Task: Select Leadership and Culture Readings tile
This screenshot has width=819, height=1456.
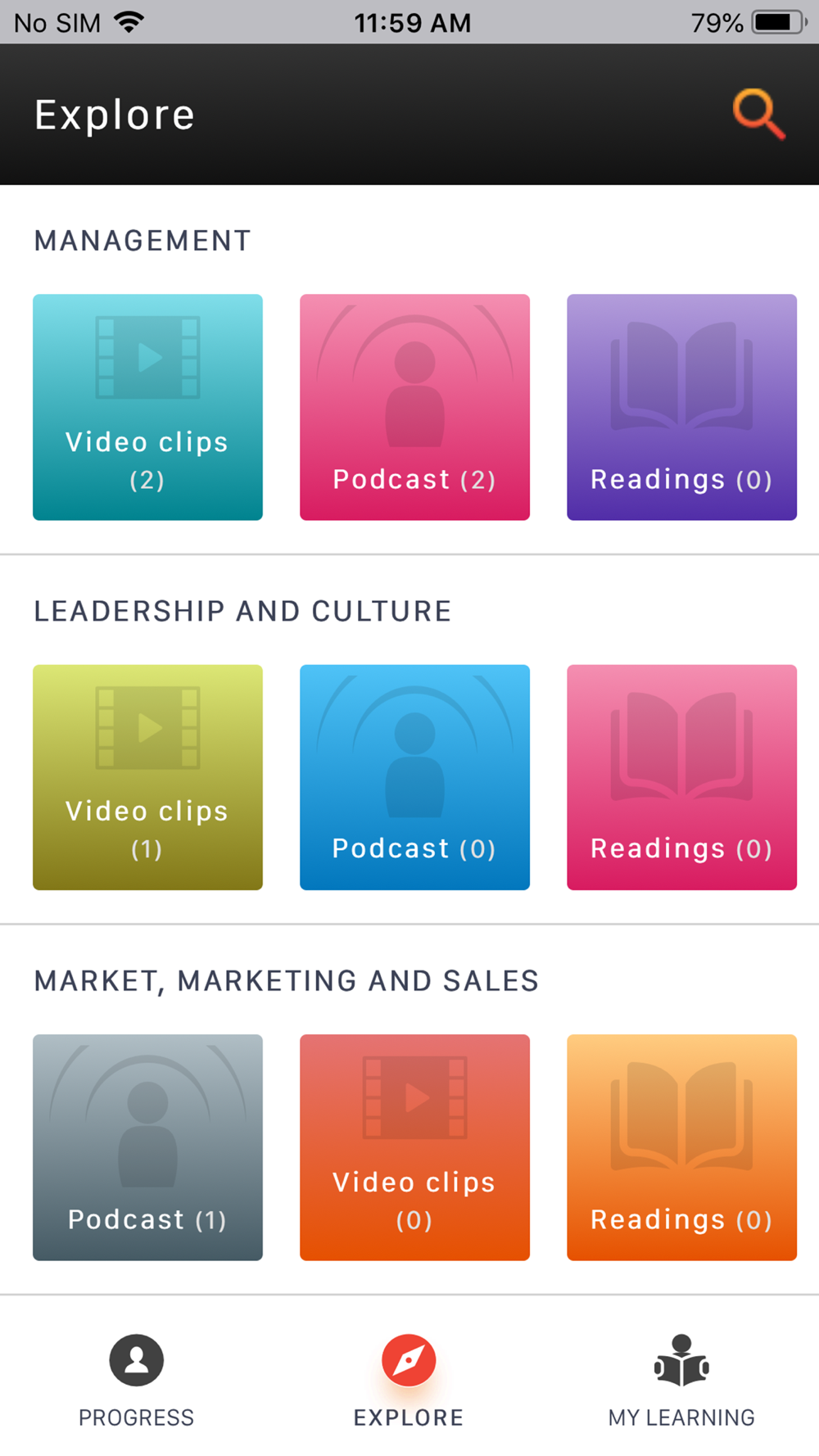Action: pyautogui.click(x=681, y=777)
